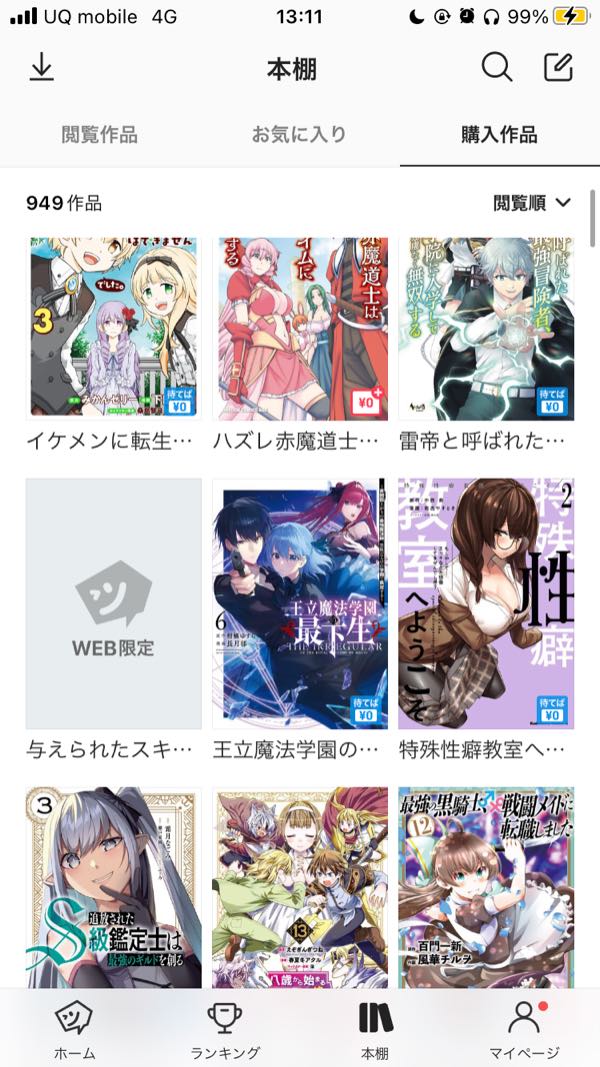600x1067 pixels.
Task: Open the マイページ tab
Action: [524, 1030]
